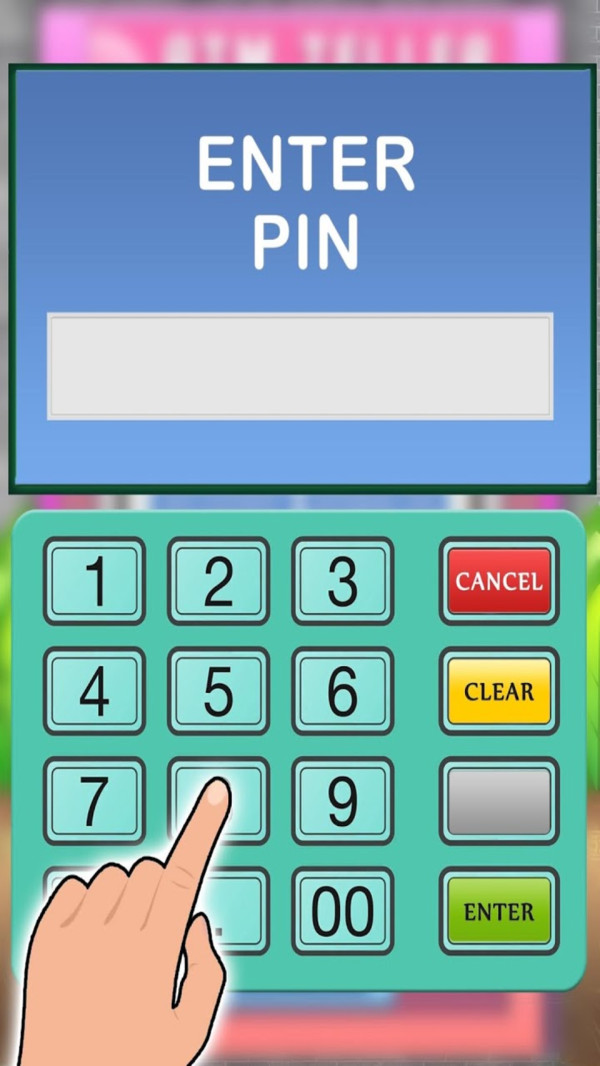
Task: Enter digit 2 on the keypad
Action: point(219,581)
